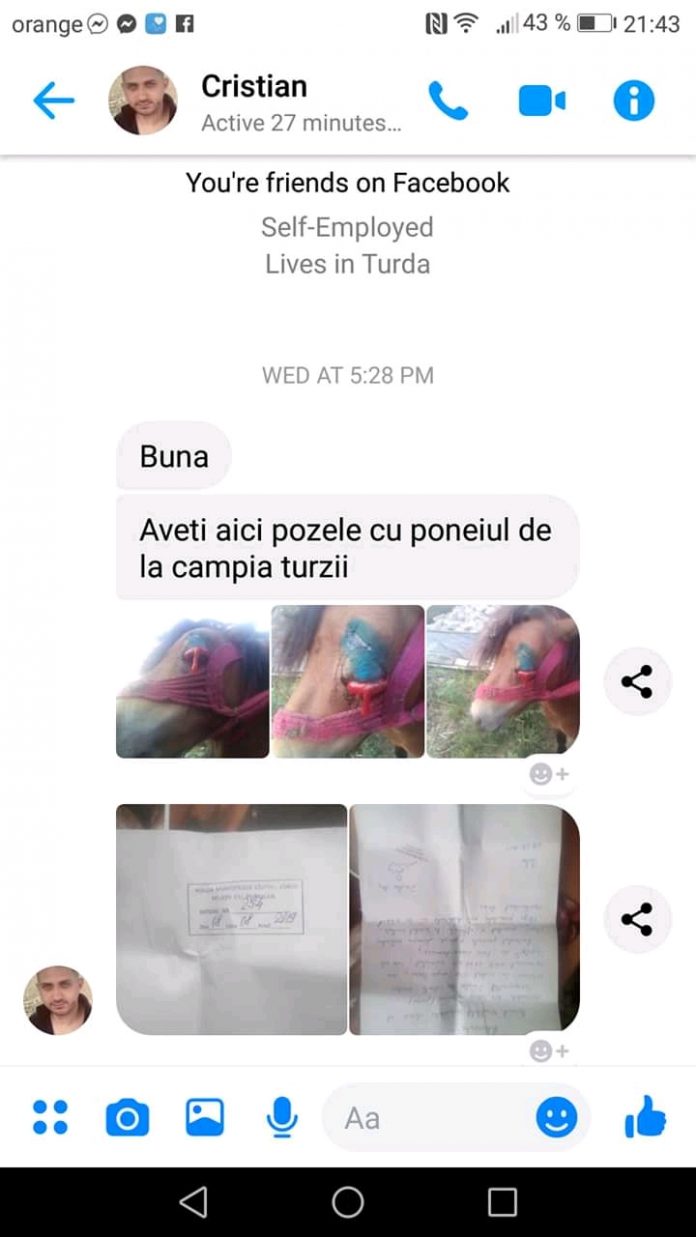The image size is (696, 1237).
Task: Start a voice call with Cristian
Action: [x=447, y=101]
